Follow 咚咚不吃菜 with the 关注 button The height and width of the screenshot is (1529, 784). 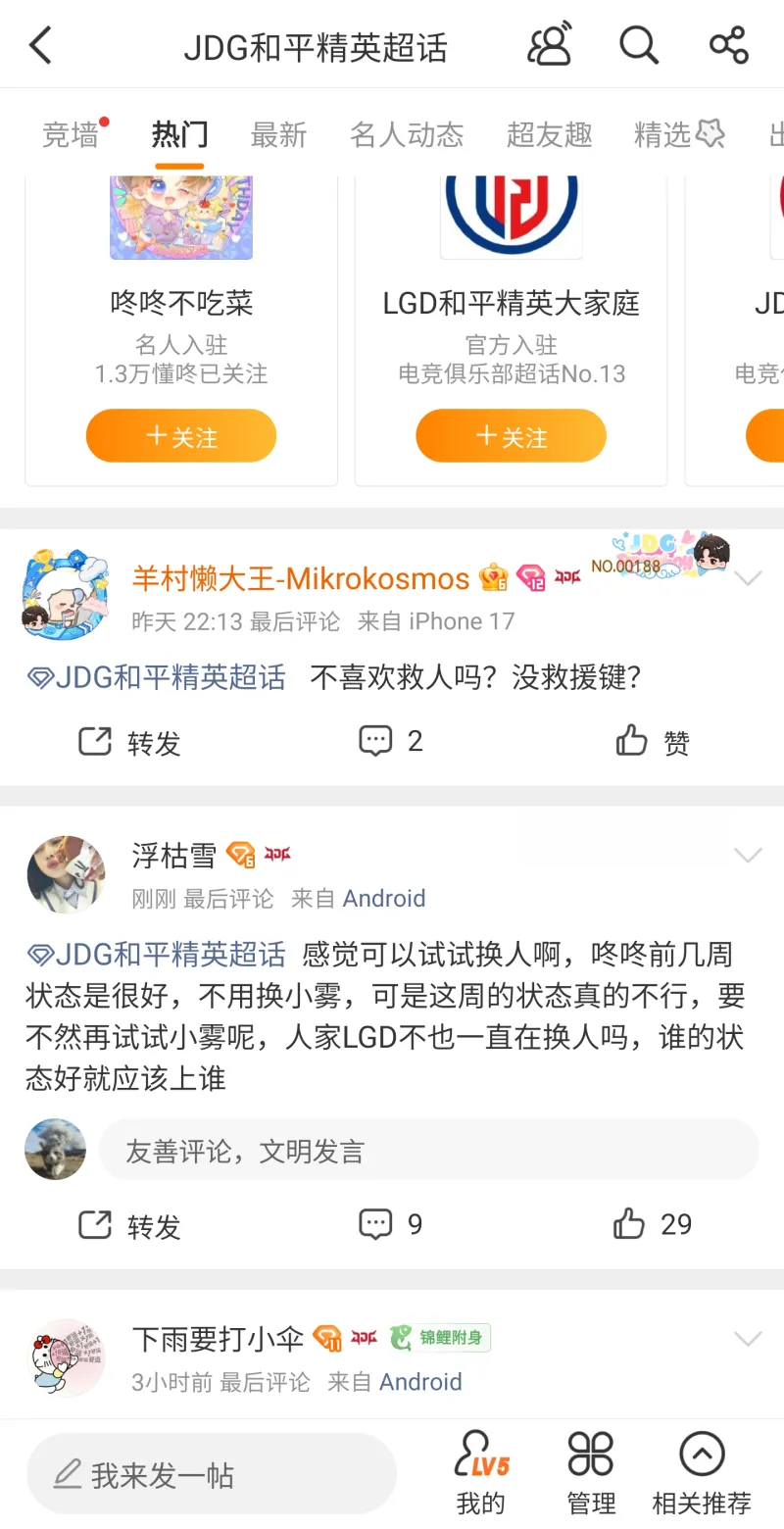coord(180,435)
